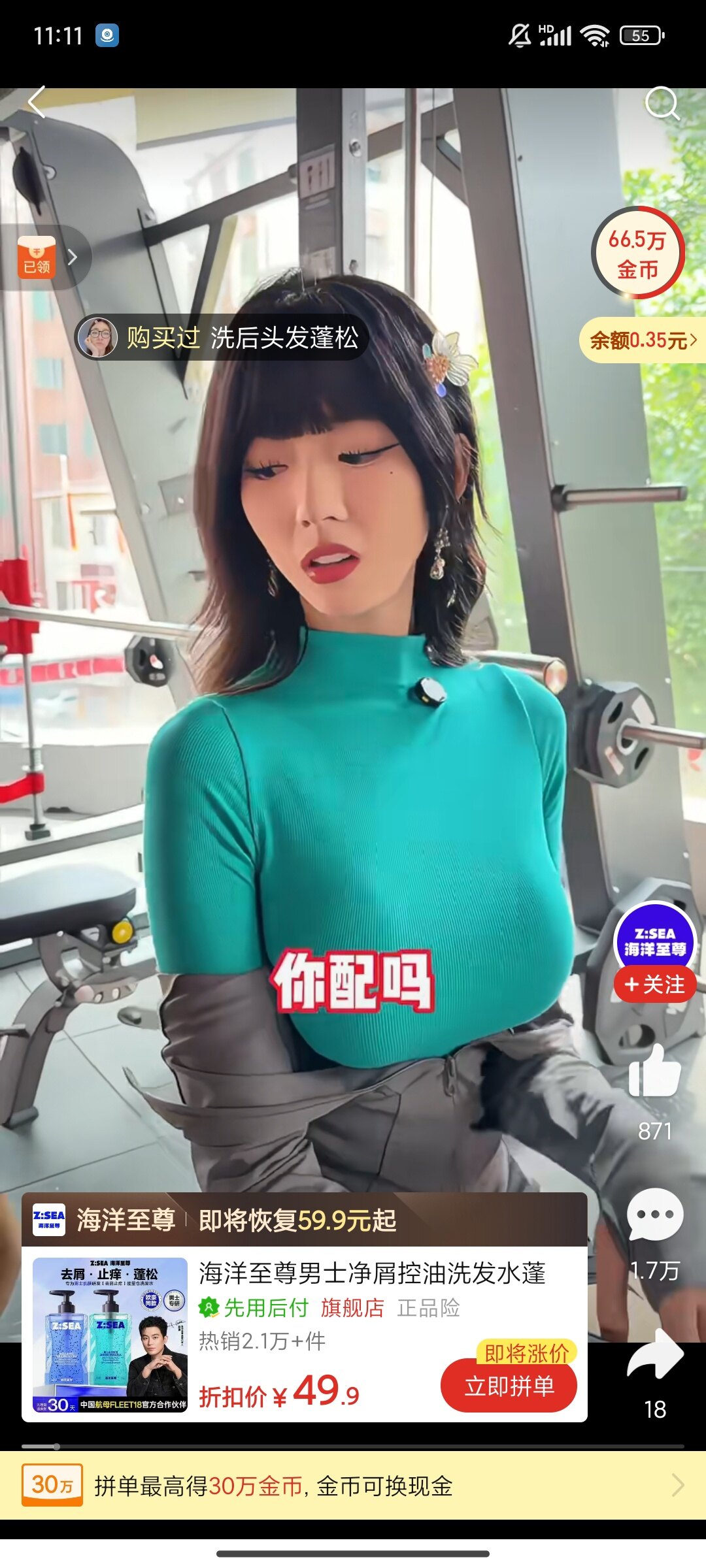Screen dimensions: 706x1568
Task: Follow the shop with +关注
Action: pos(655,984)
